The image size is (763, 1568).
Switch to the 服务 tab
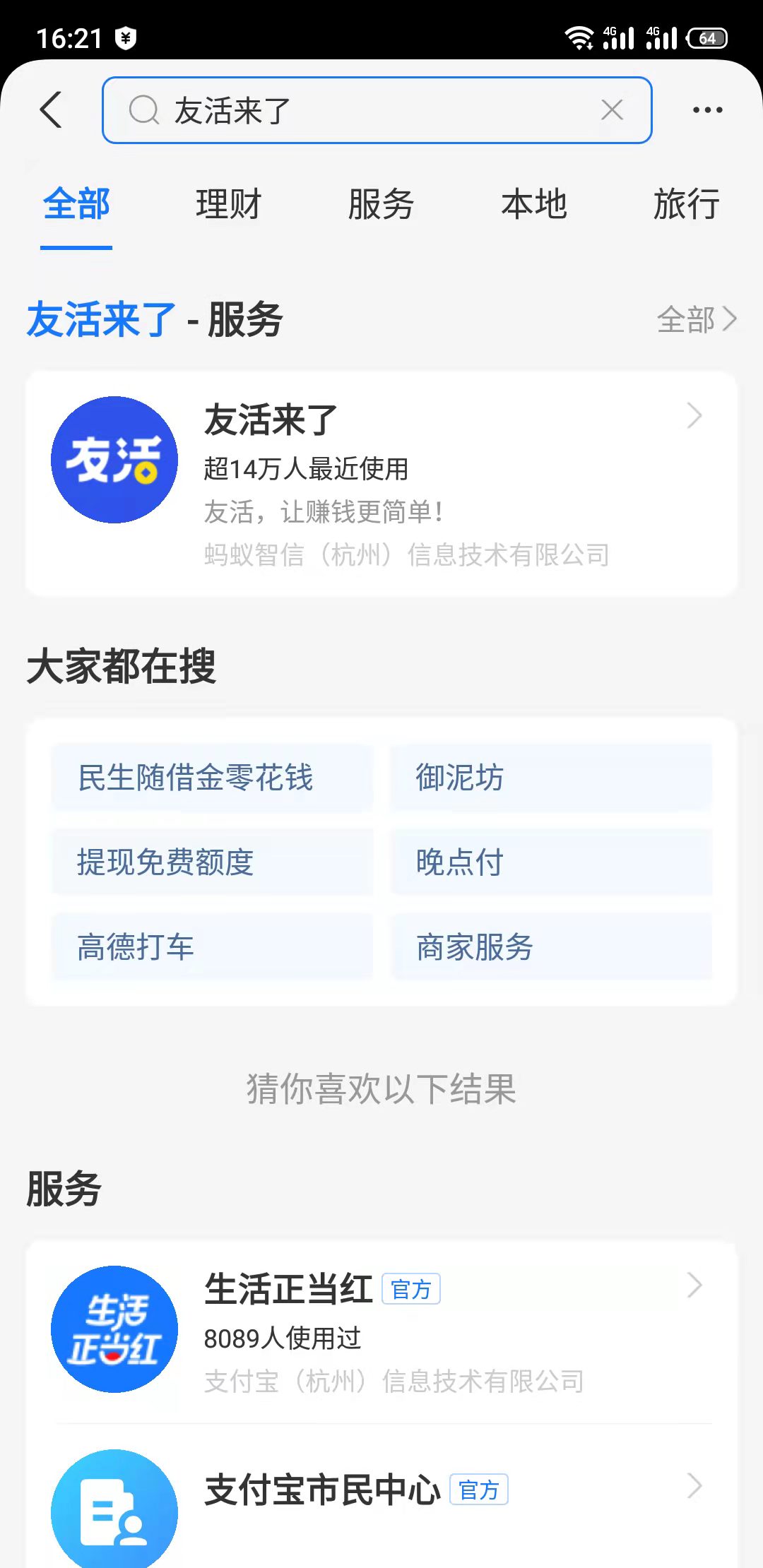pos(381,205)
